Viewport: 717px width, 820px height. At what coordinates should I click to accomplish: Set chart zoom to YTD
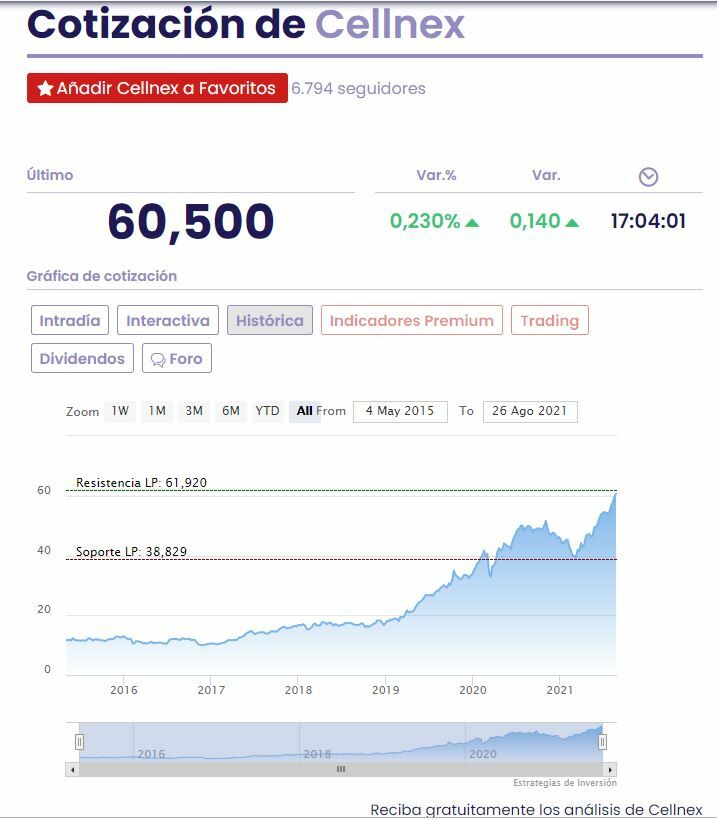267,411
